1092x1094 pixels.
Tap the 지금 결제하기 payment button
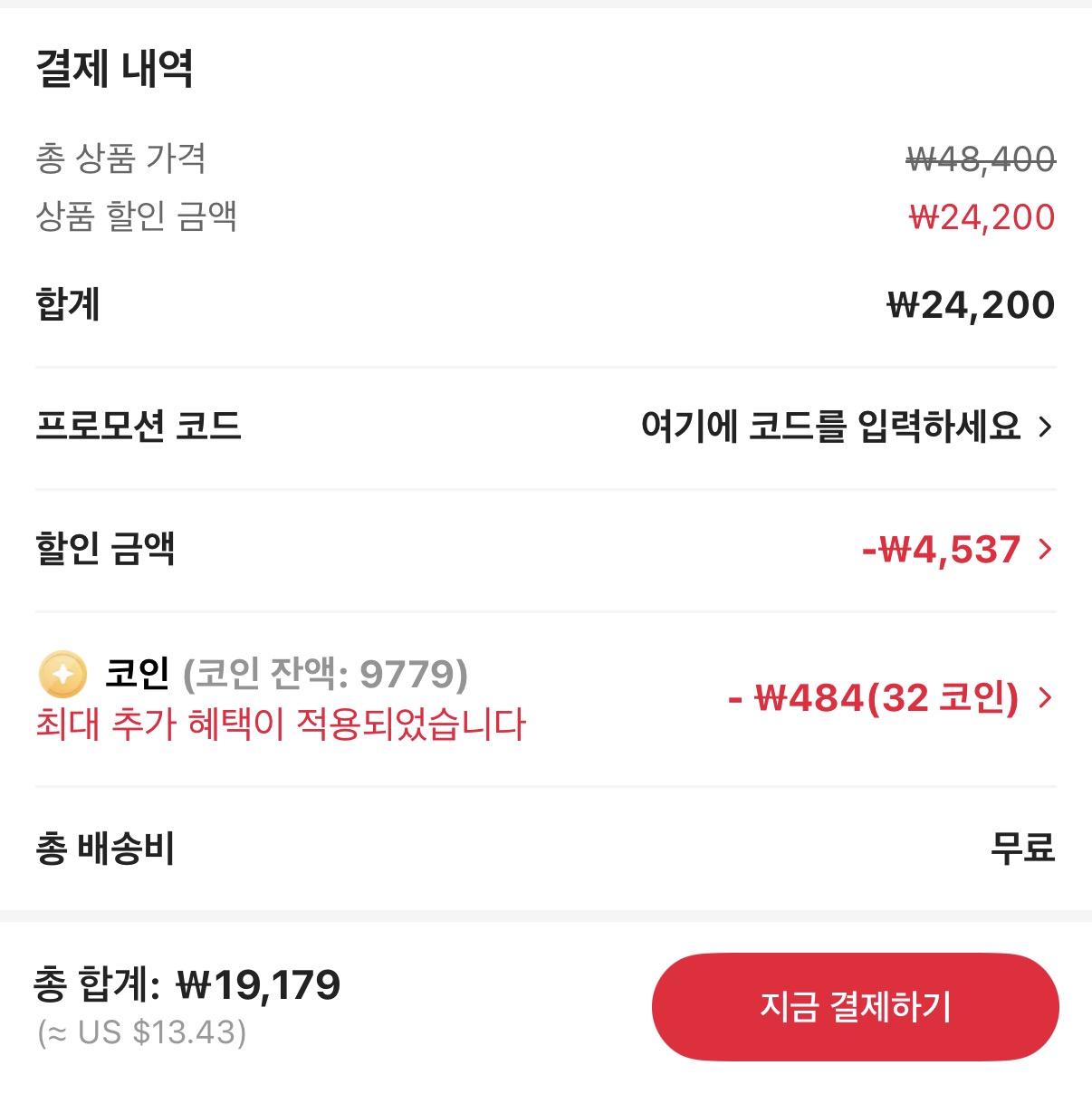click(855, 1005)
